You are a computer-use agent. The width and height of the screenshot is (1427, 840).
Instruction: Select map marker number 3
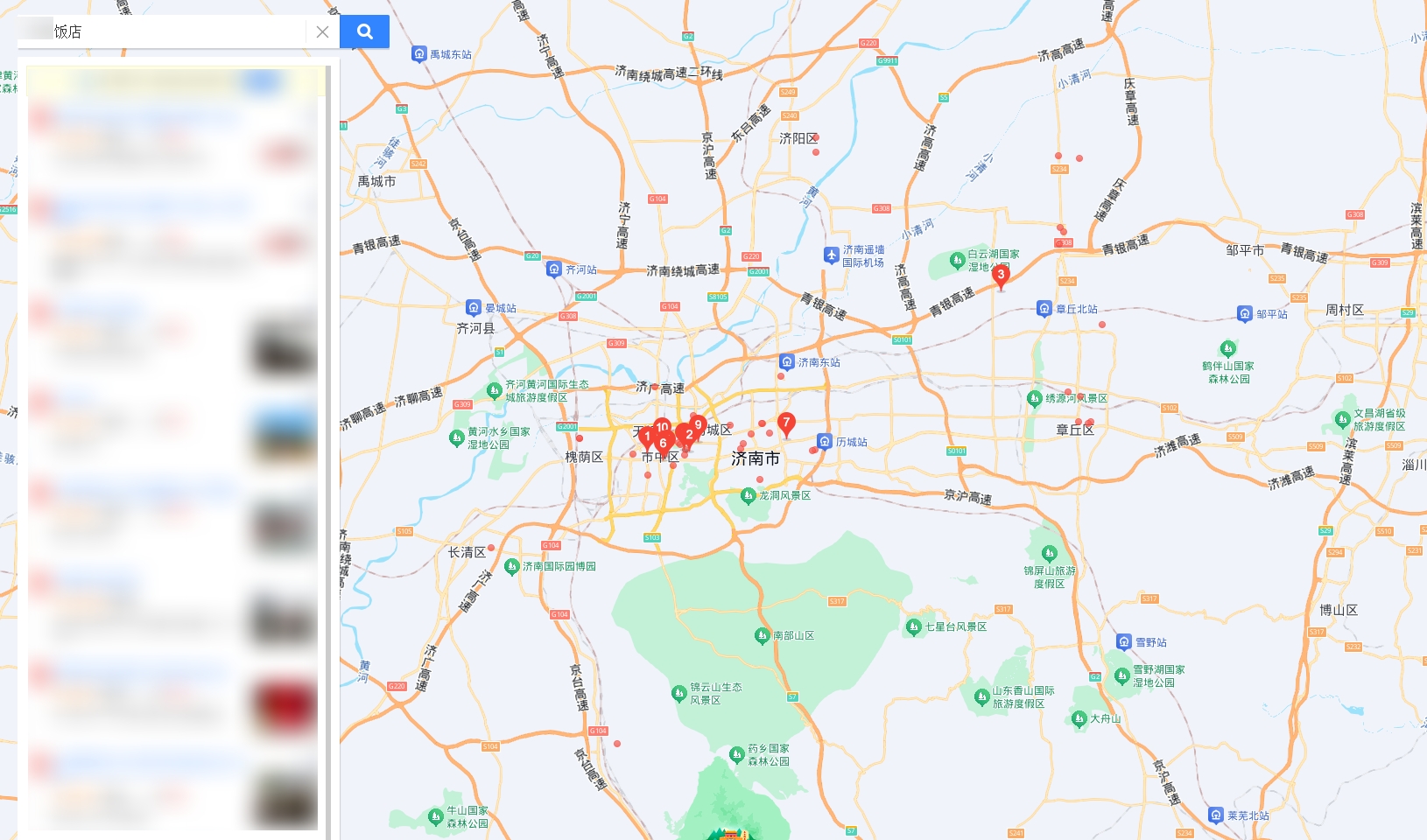1001,276
